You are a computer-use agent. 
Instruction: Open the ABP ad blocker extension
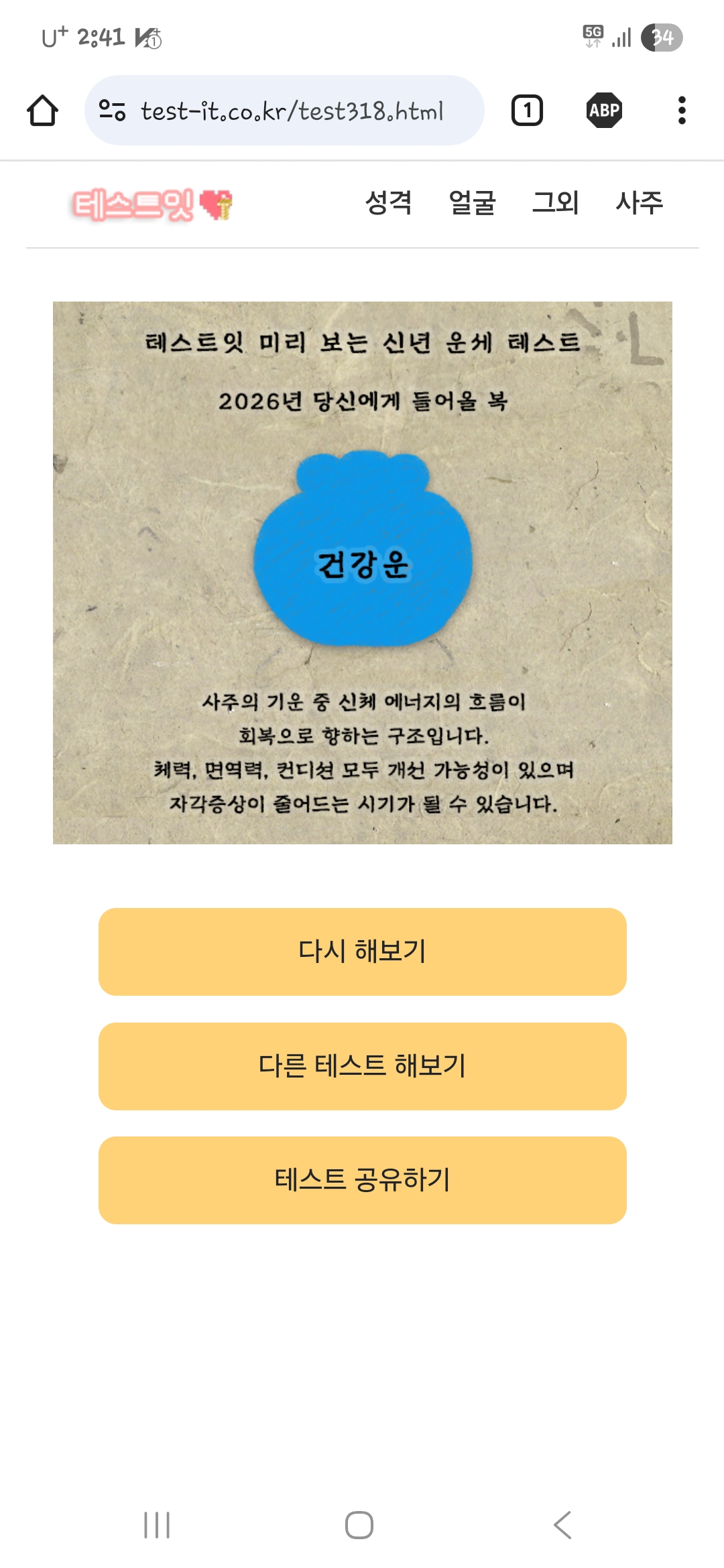click(604, 111)
